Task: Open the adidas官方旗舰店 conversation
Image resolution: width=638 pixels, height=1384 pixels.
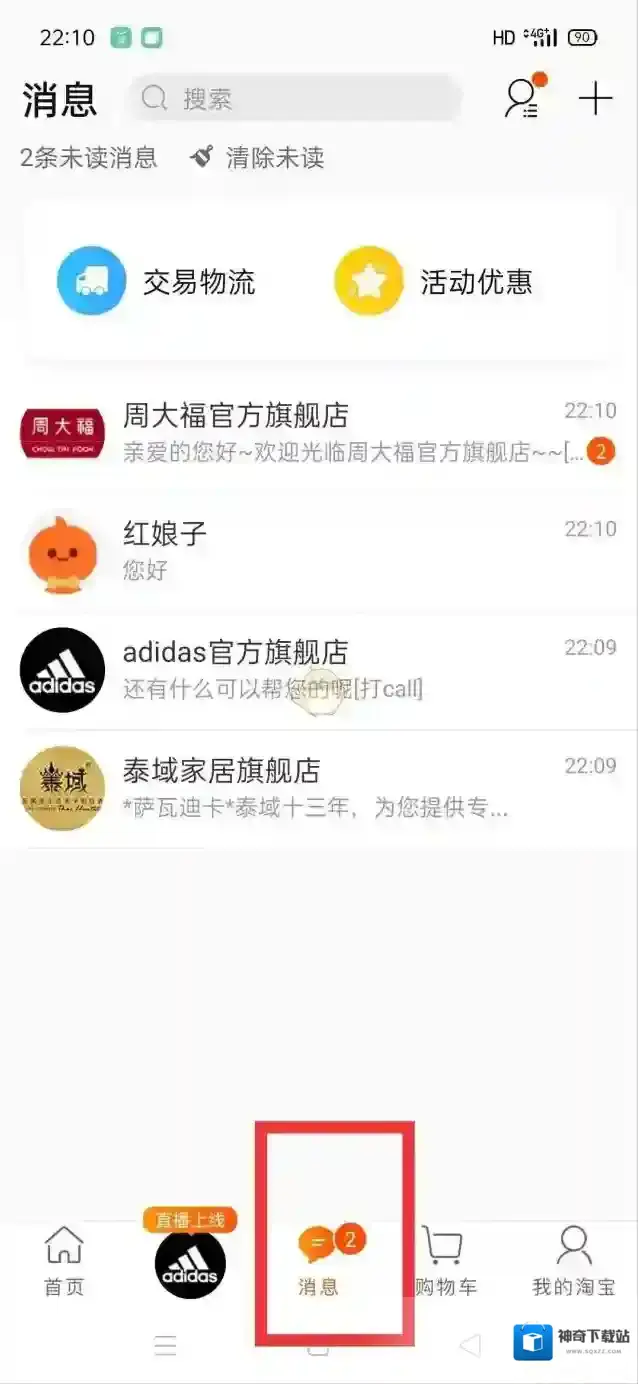Action: coord(318,669)
